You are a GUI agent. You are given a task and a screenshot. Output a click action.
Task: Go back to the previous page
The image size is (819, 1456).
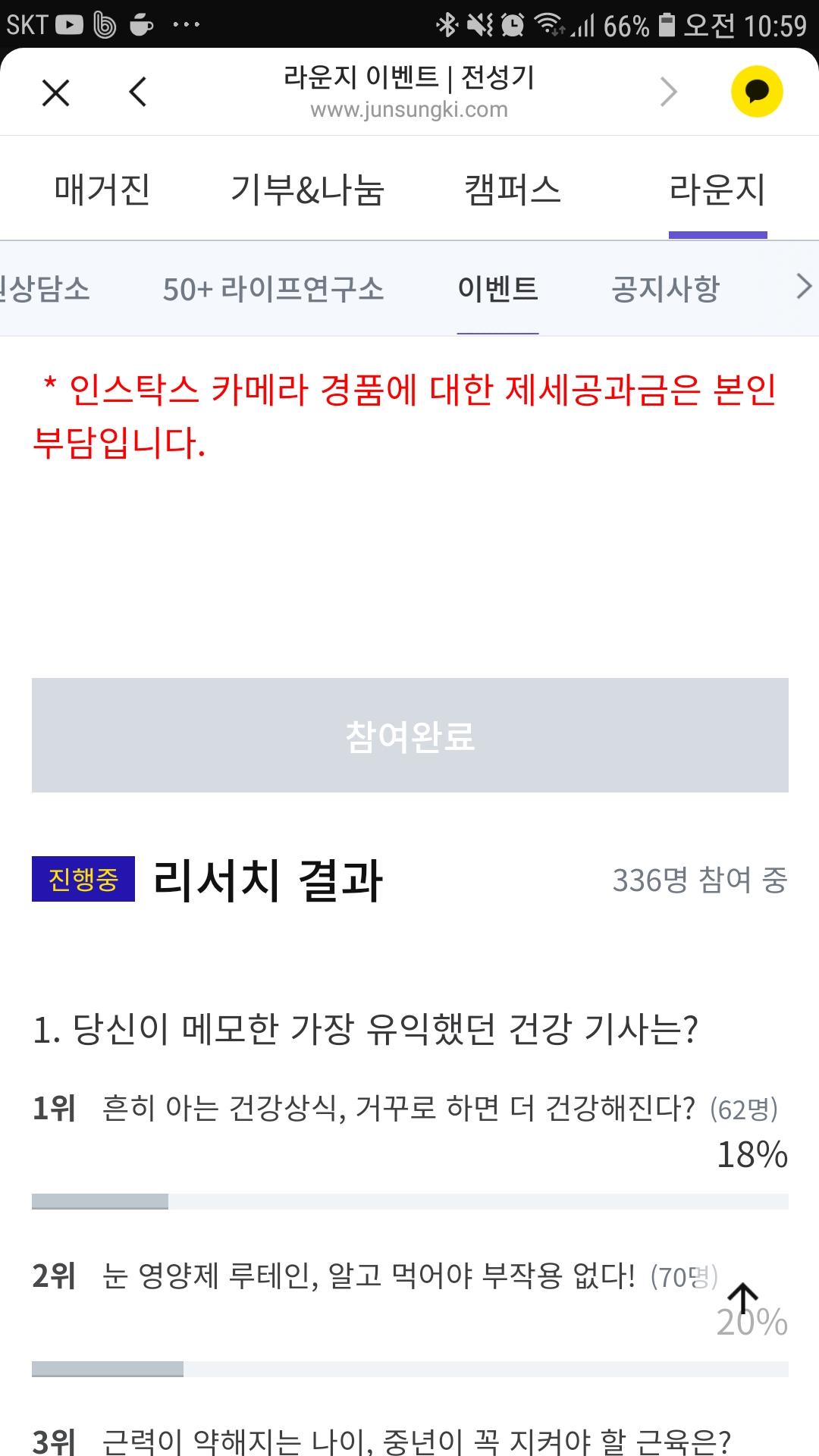(138, 93)
